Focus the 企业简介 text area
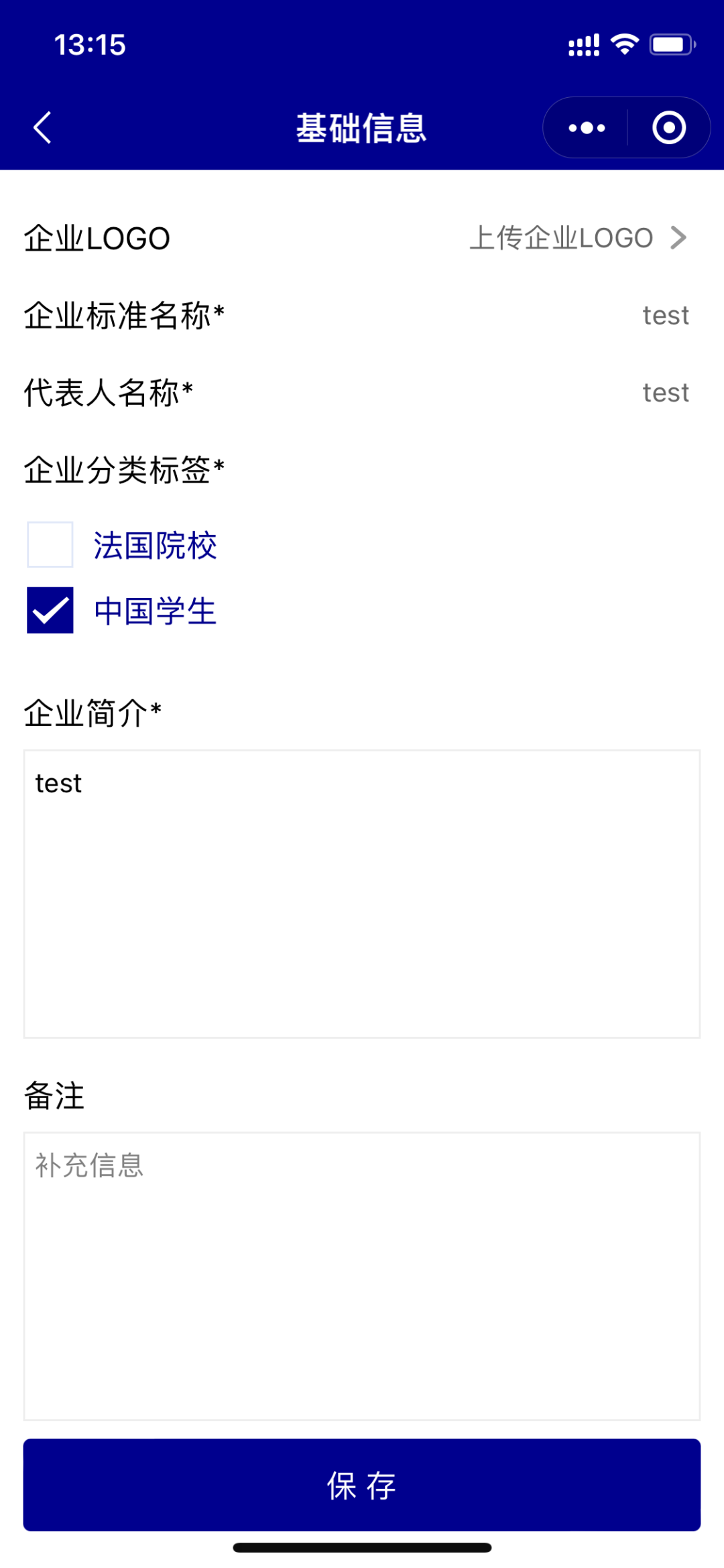Viewport: 724px width, 1568px height. pyautogui.click(x=362, y=894)
